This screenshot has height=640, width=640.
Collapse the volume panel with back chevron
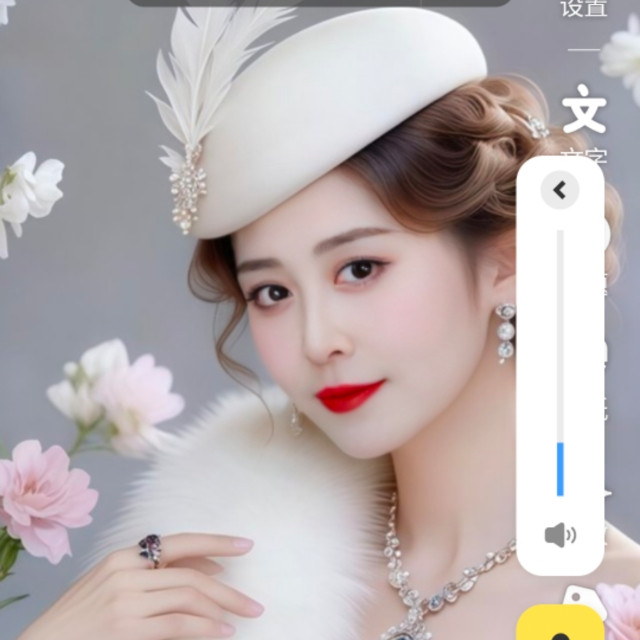(x=560, y=190)
